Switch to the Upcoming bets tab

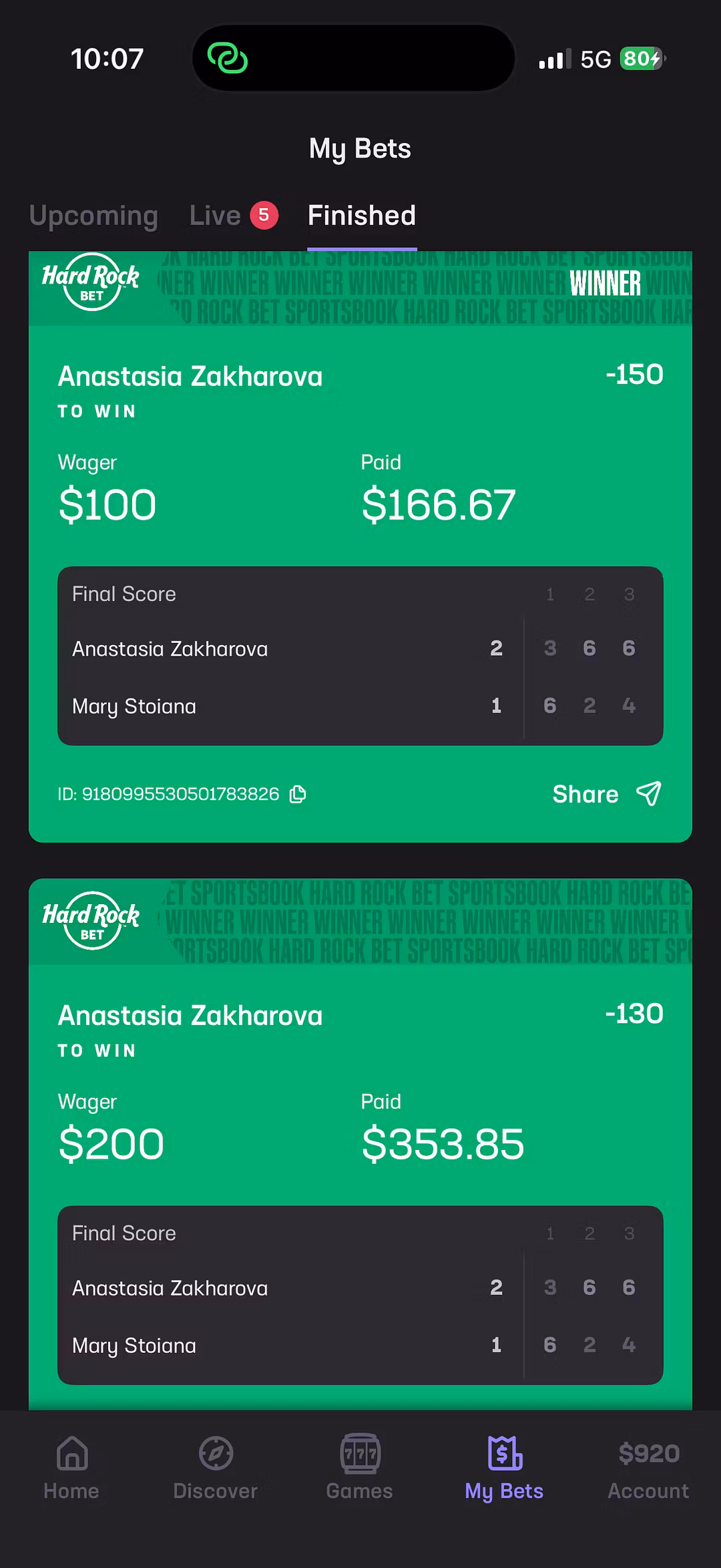click(93, 216)
